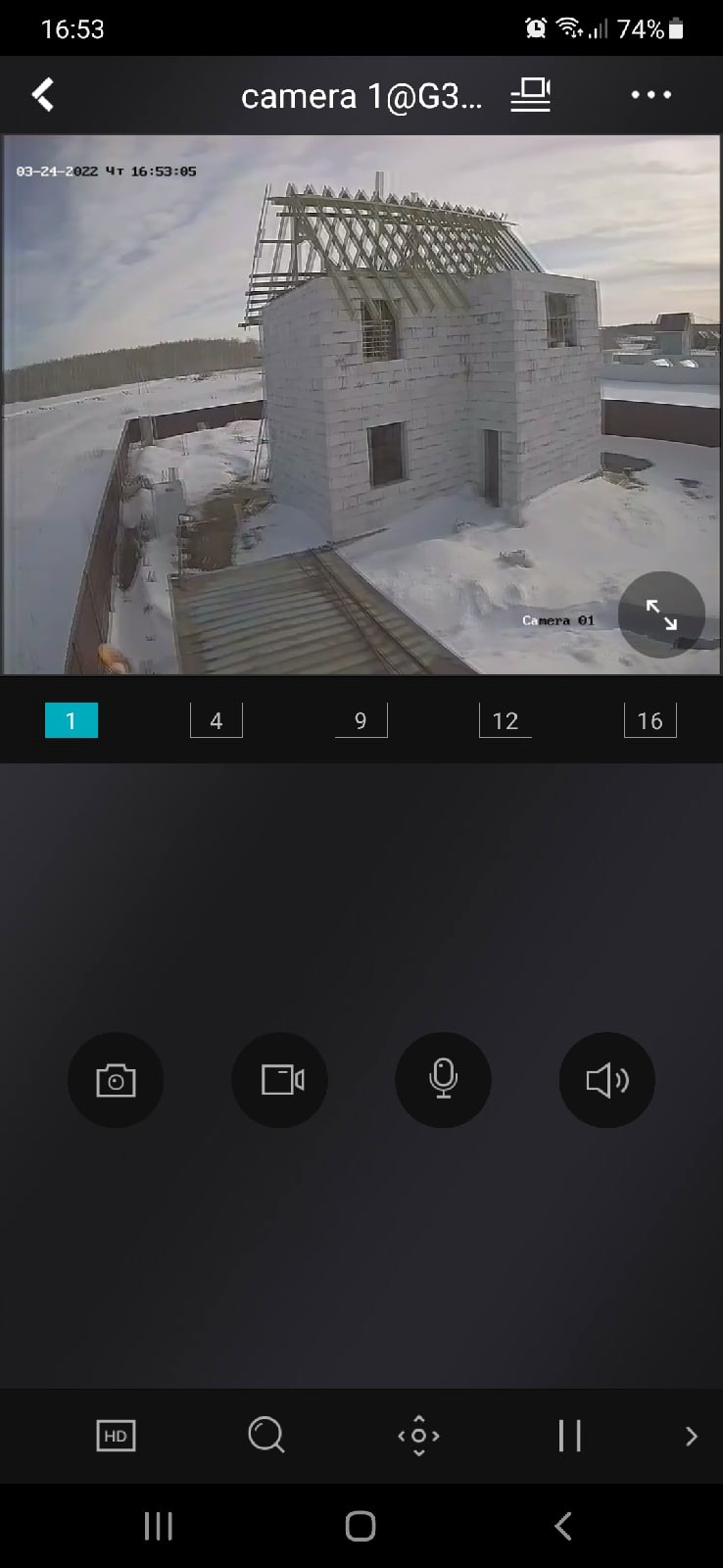Image resolution: width=723 pixels, height=1568 pixels.
Task: Go back using the top-left arrow
Action: click(43, 95)
